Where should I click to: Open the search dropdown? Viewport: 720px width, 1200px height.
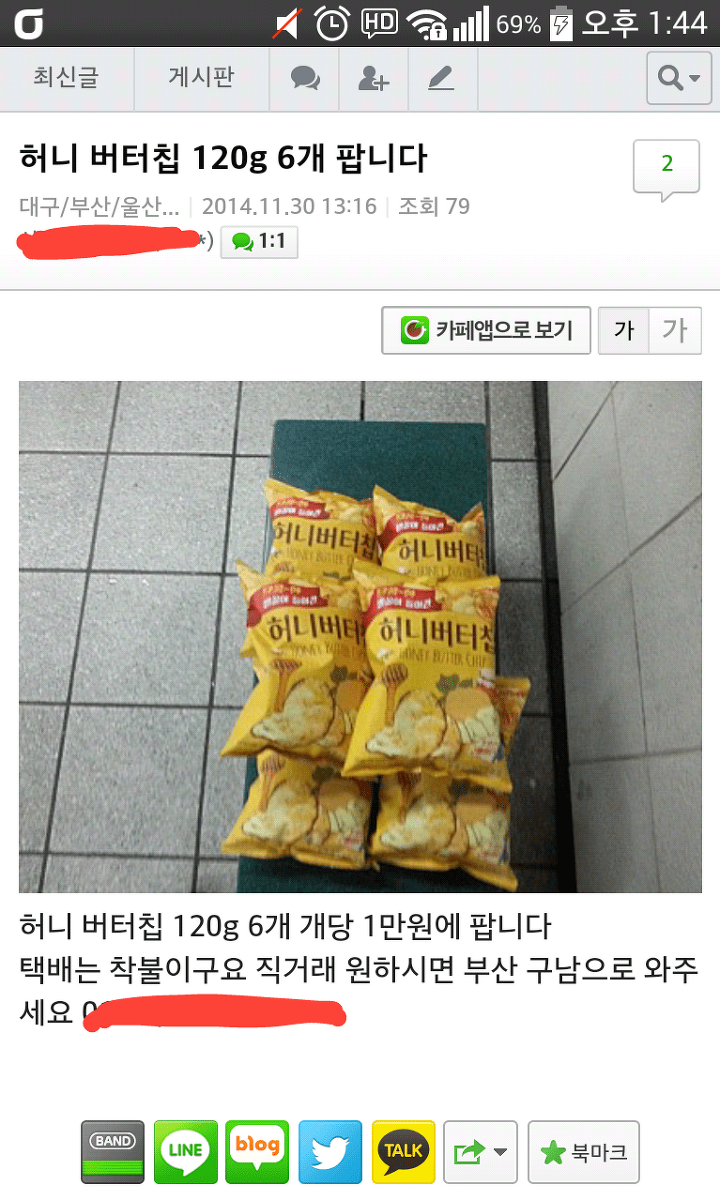[x=679, y=78]
